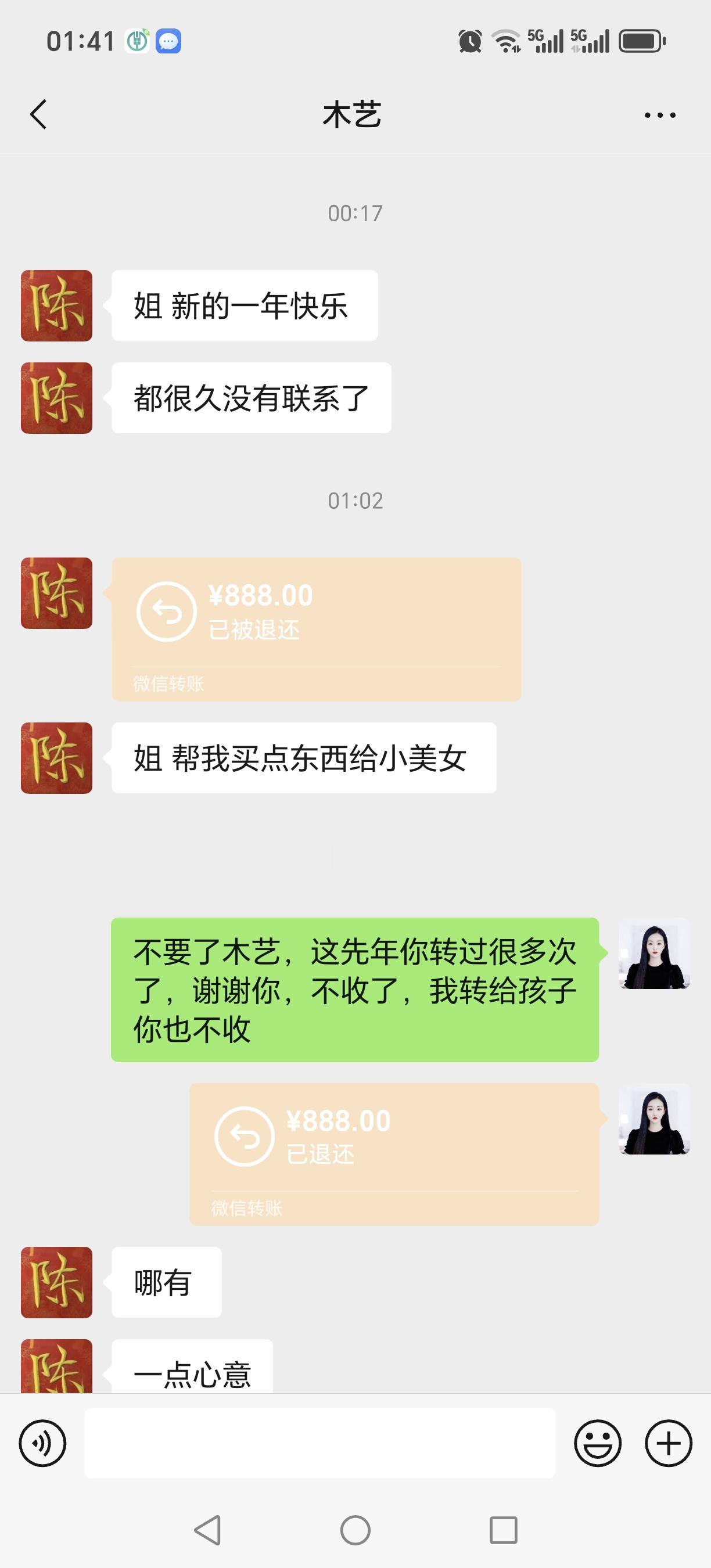711x1568 pixels.
Task: Tap the message '姐 帮我买点东西给小美女'
Action: 303,758
